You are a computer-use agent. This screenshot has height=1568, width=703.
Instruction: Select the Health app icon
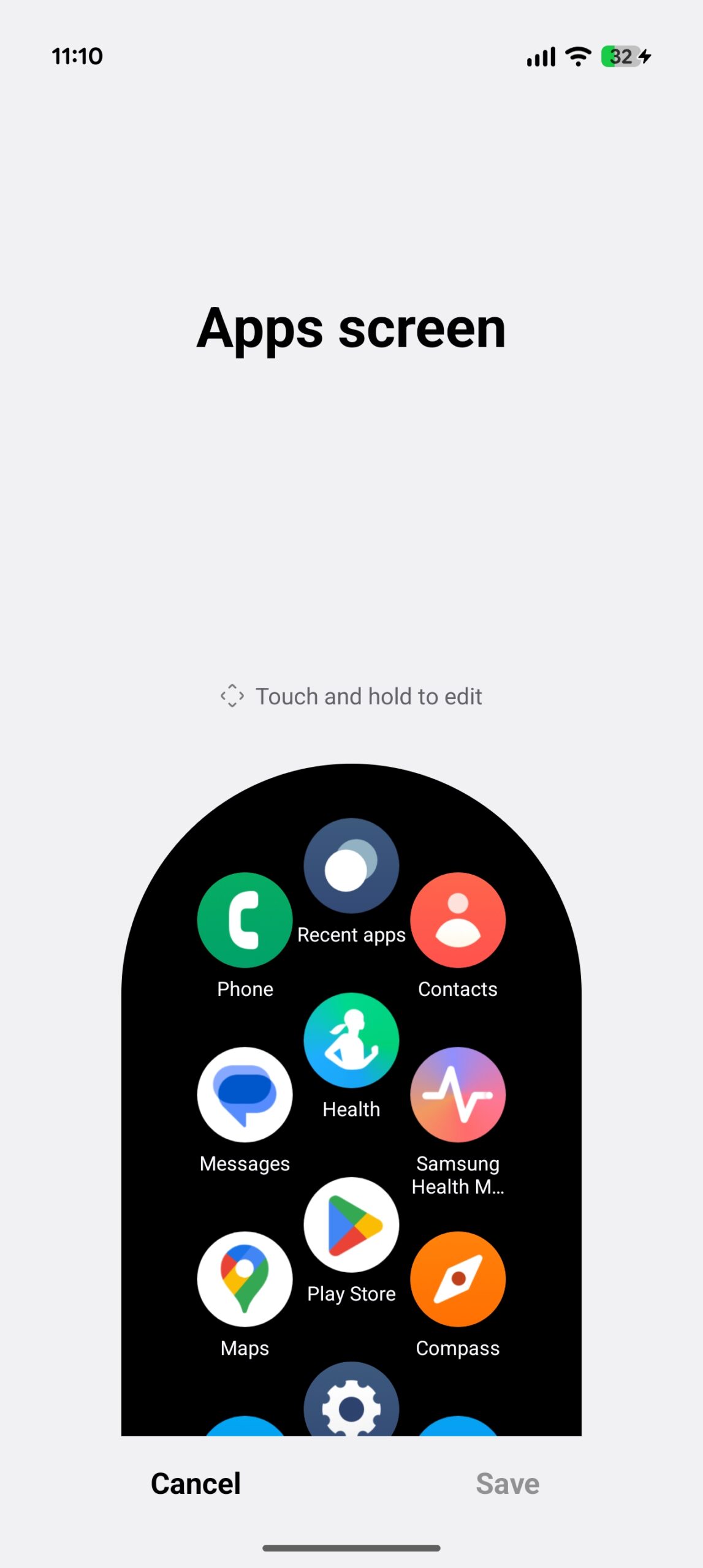[x=351, y=1040]
